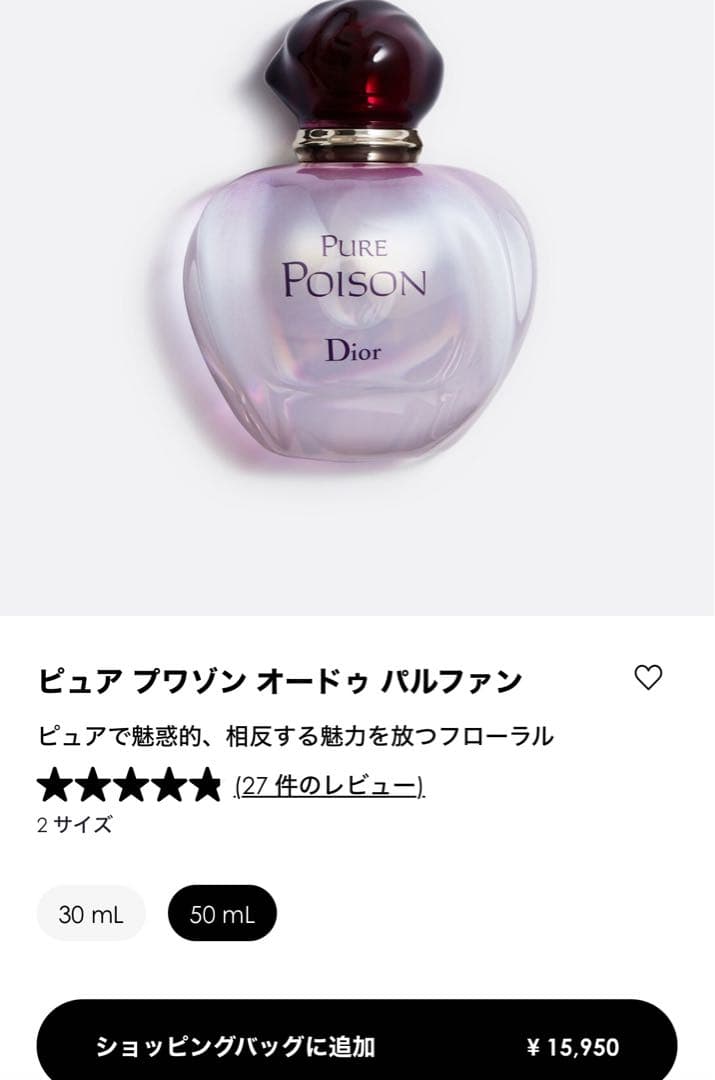This screenshot has height=1080, width=715.
Task: Open the 27 件のレビュー reviews link
Action: pos(330,786)
